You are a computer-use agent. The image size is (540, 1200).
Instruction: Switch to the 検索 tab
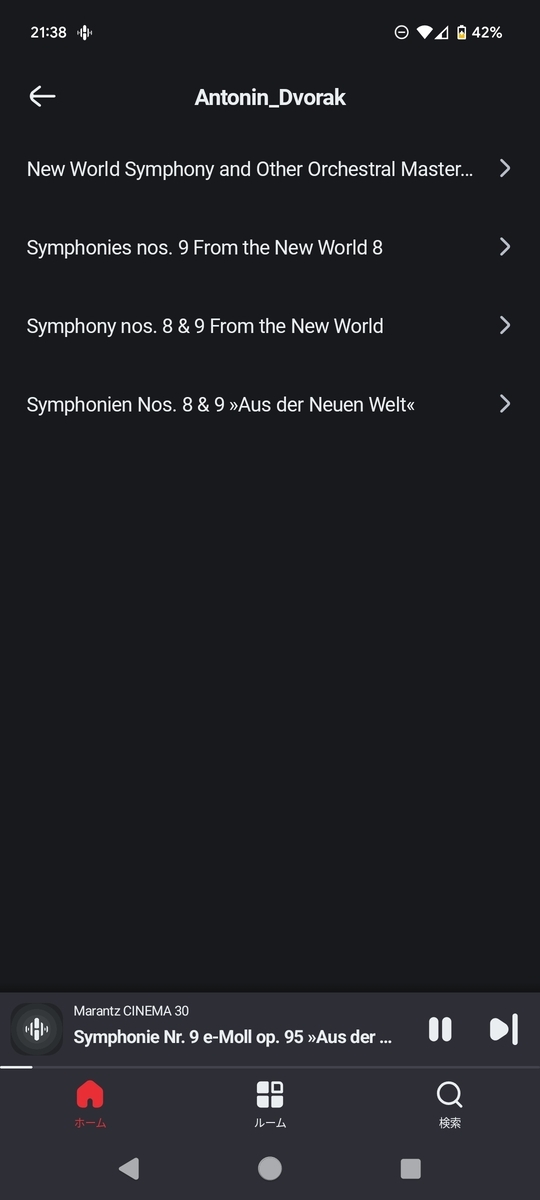click(450, 1104)
